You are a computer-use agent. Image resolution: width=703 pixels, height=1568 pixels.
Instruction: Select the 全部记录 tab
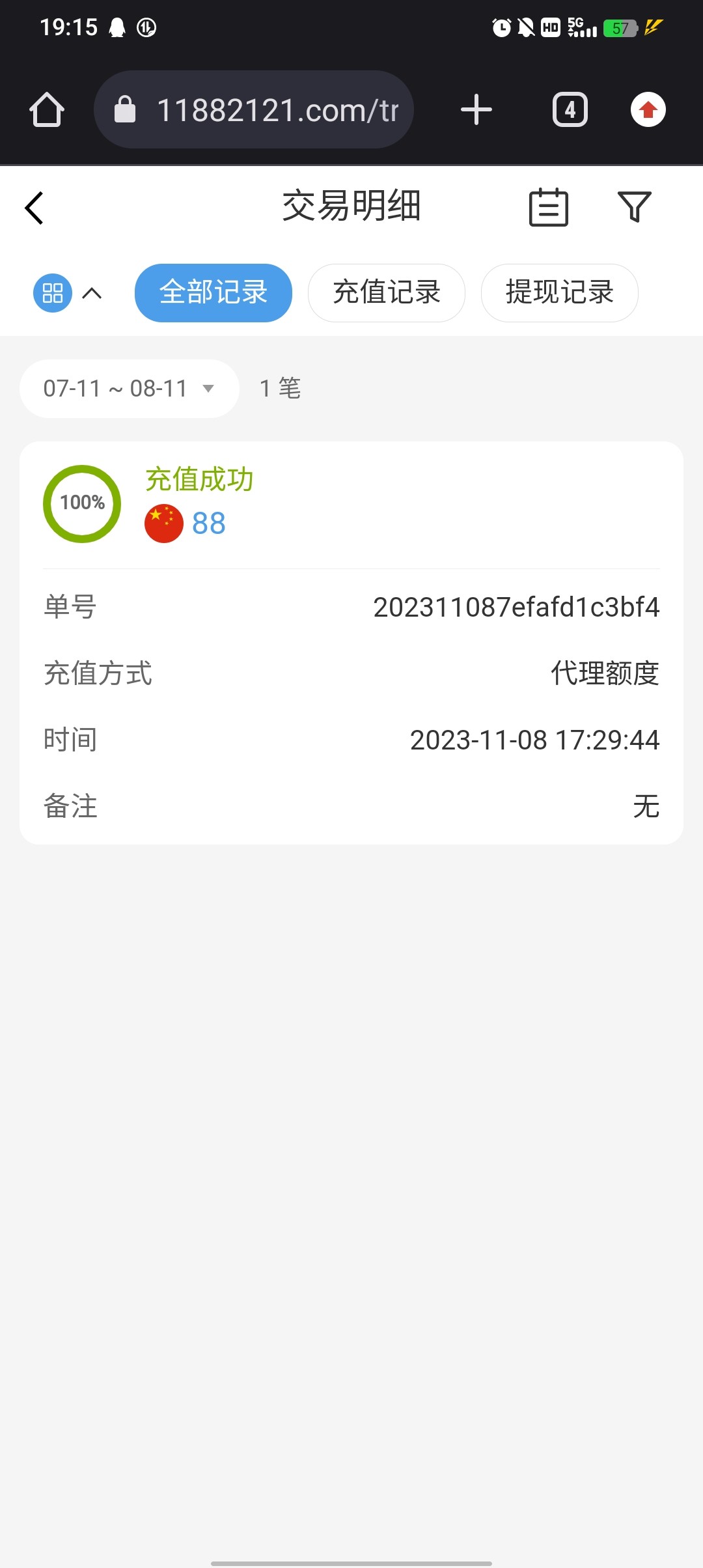point(214,293)
